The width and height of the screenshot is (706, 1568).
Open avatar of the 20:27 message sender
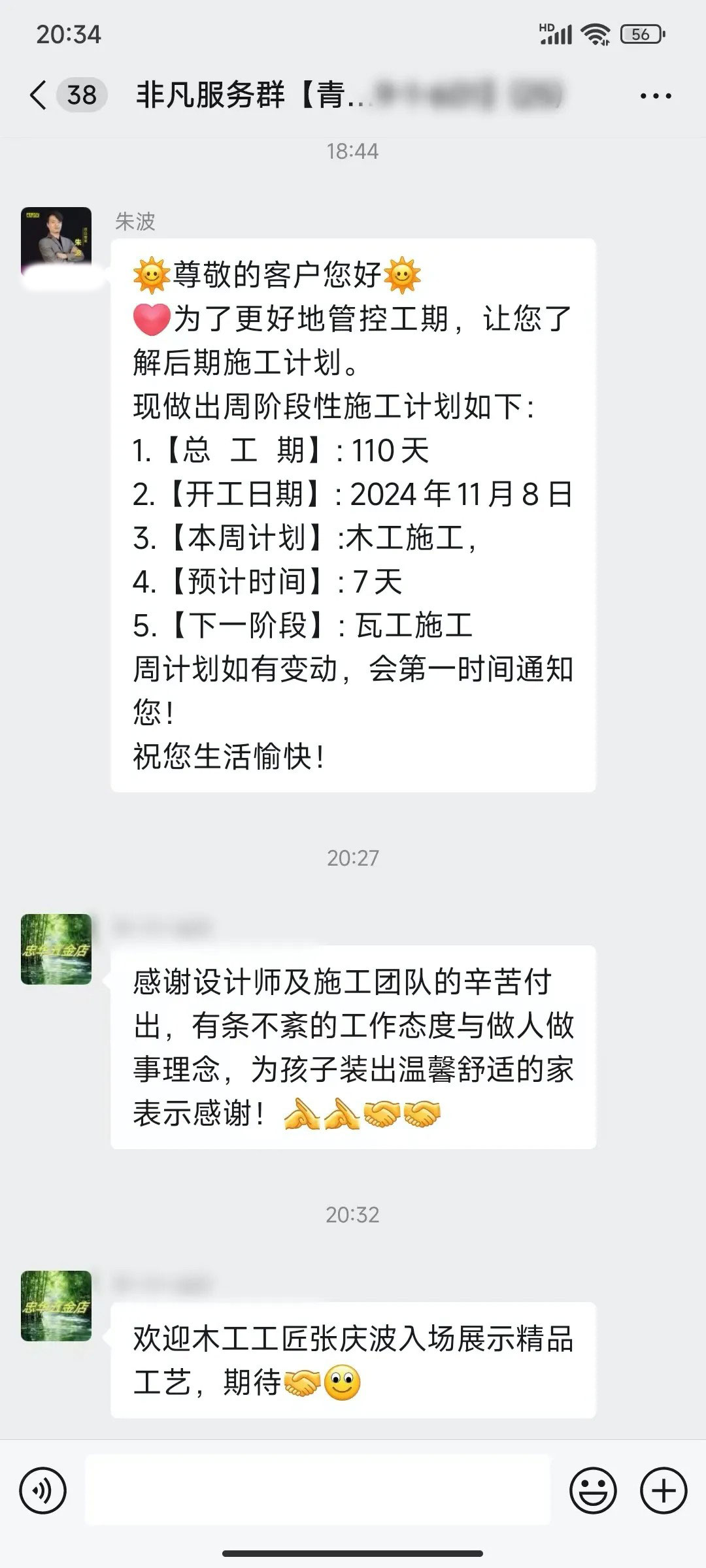(56, 949)
